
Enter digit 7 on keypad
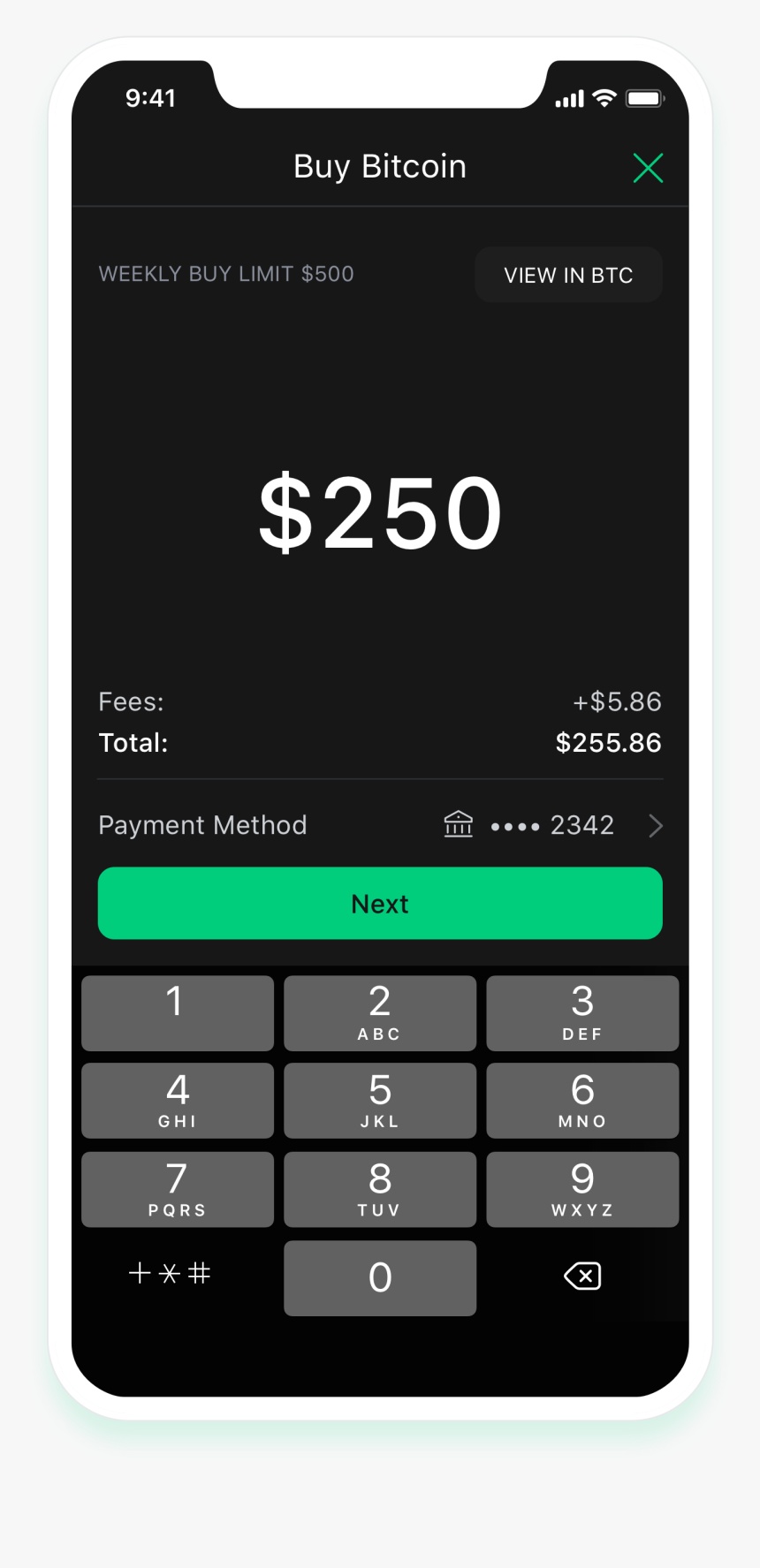(x=177, y=1188)
